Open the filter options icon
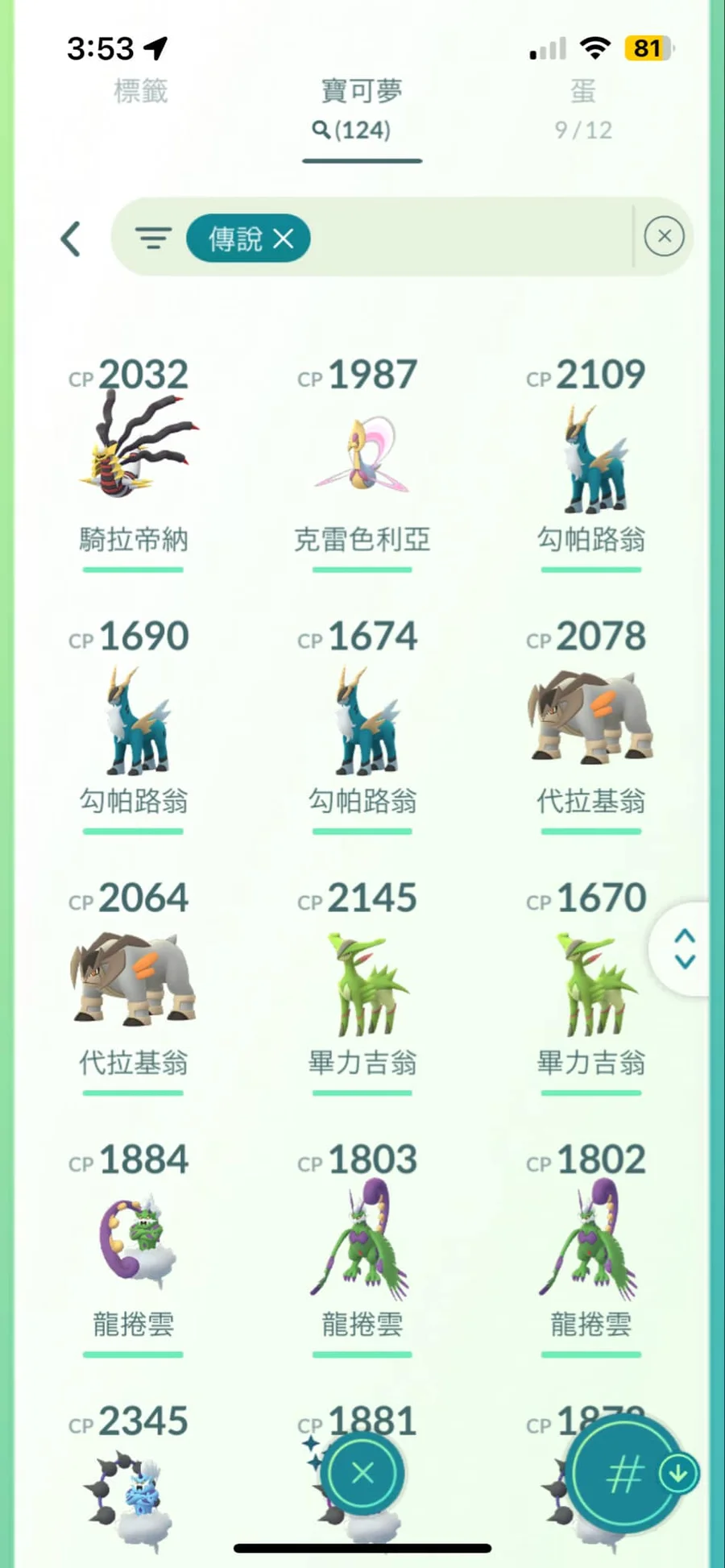The width and height of the screenshot is (725, 1568). coord(153,238)
